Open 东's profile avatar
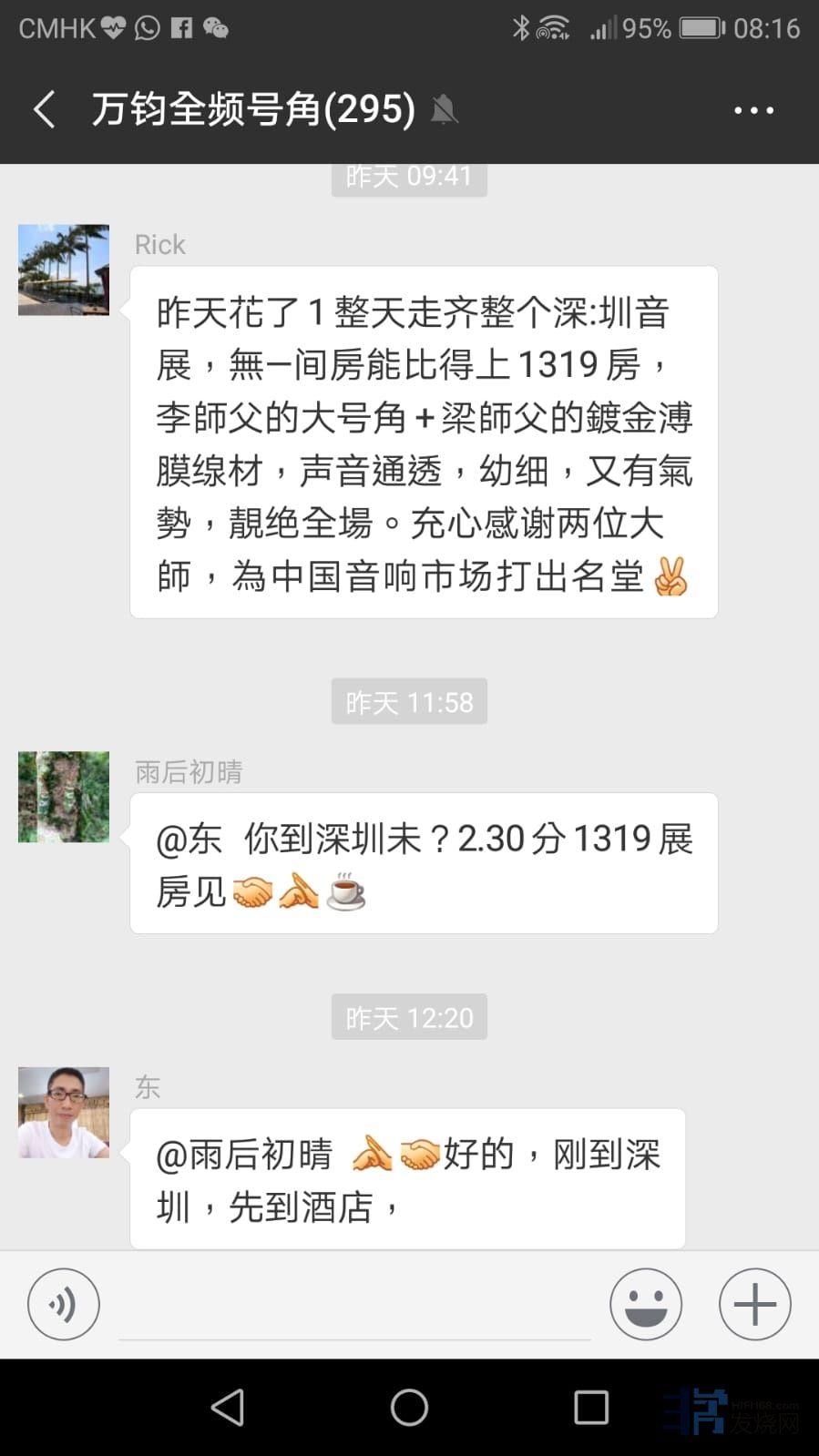The height and width of the screenshot is (1456, 819). (64, 1112)
